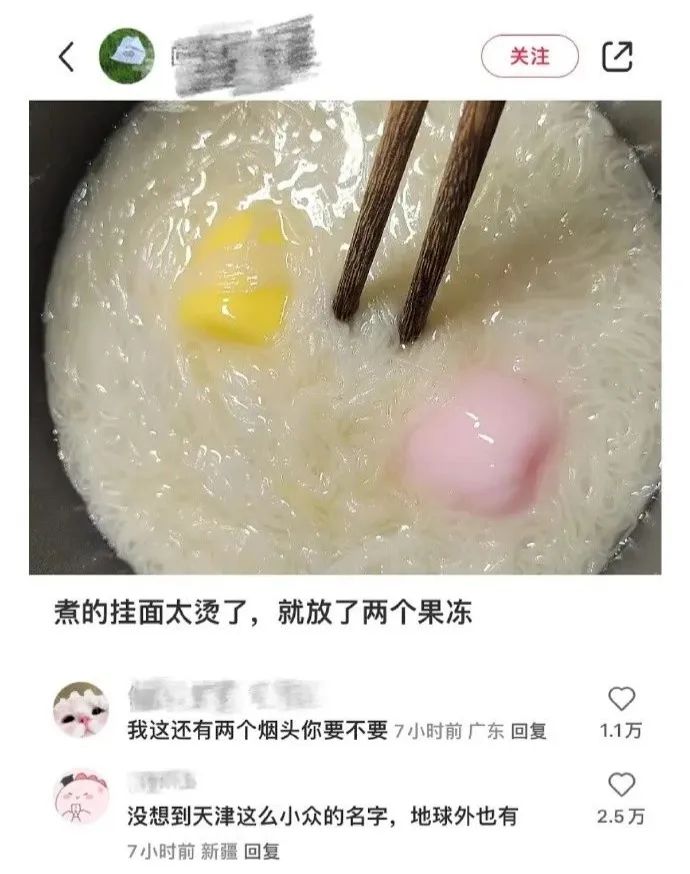Tap the 关注 follow button
The width and height of the screenshot is (690, 874).
pos(530,56)
